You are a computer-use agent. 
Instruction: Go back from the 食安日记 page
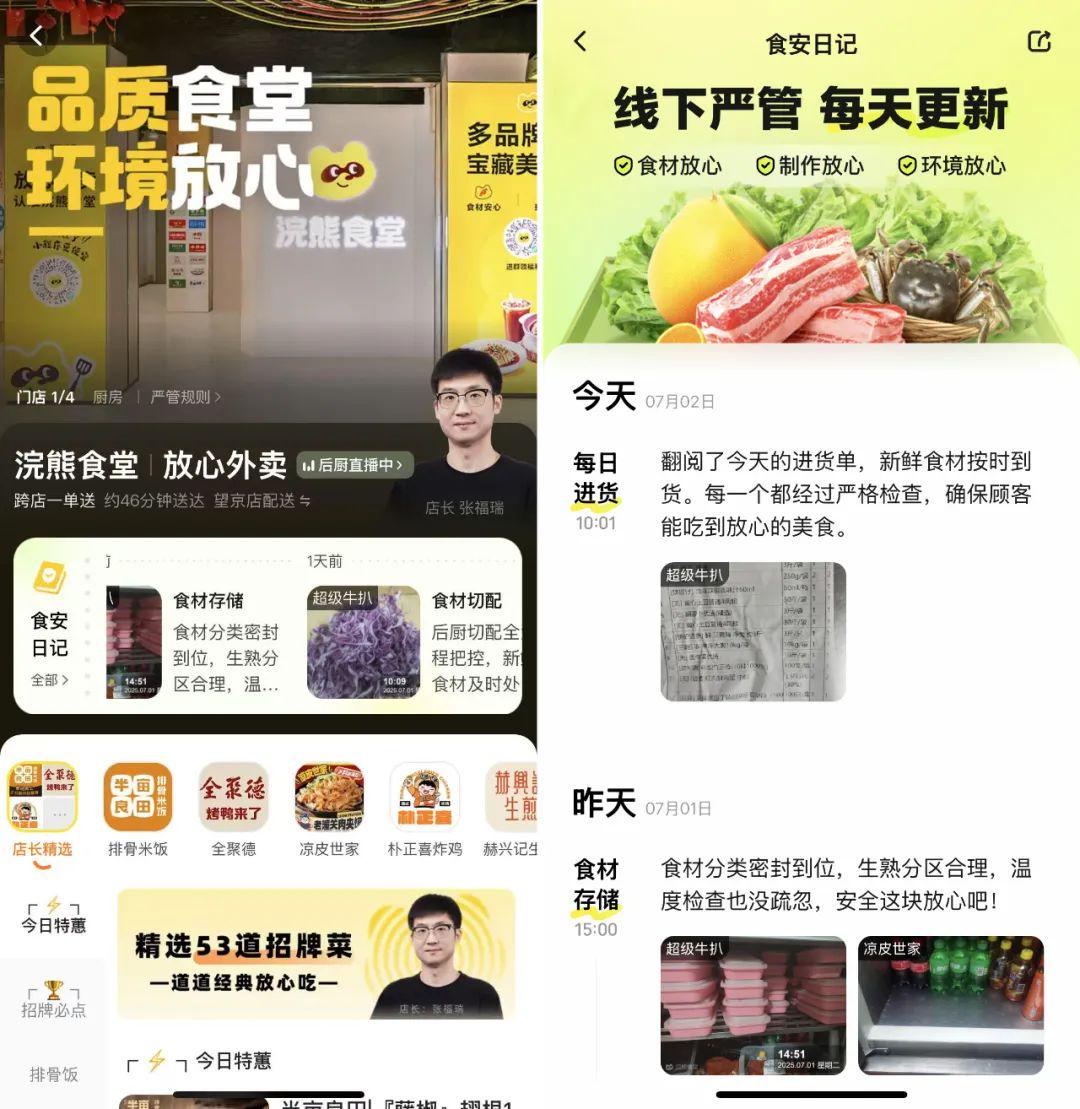point(580,41)
